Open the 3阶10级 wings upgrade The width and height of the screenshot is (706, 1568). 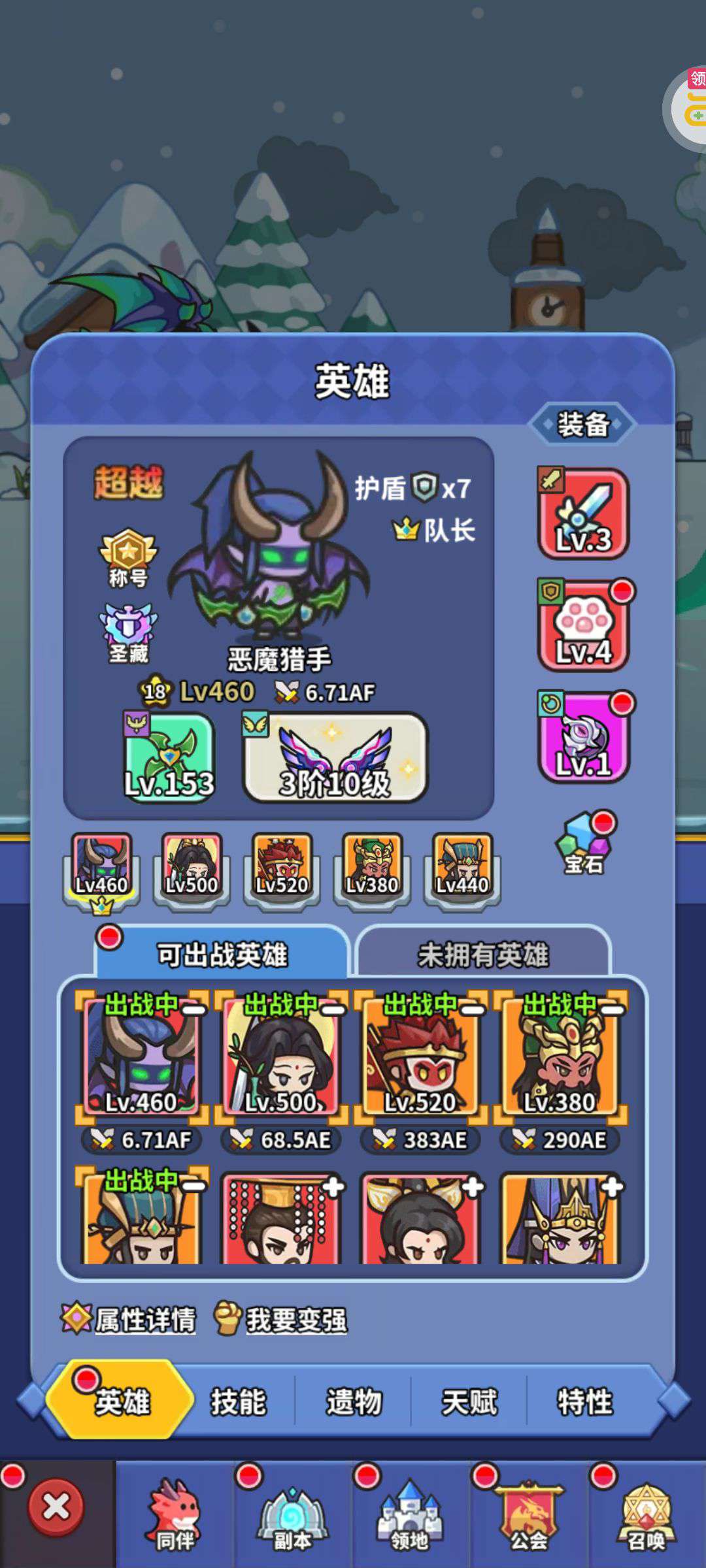[x=335, y=758]
